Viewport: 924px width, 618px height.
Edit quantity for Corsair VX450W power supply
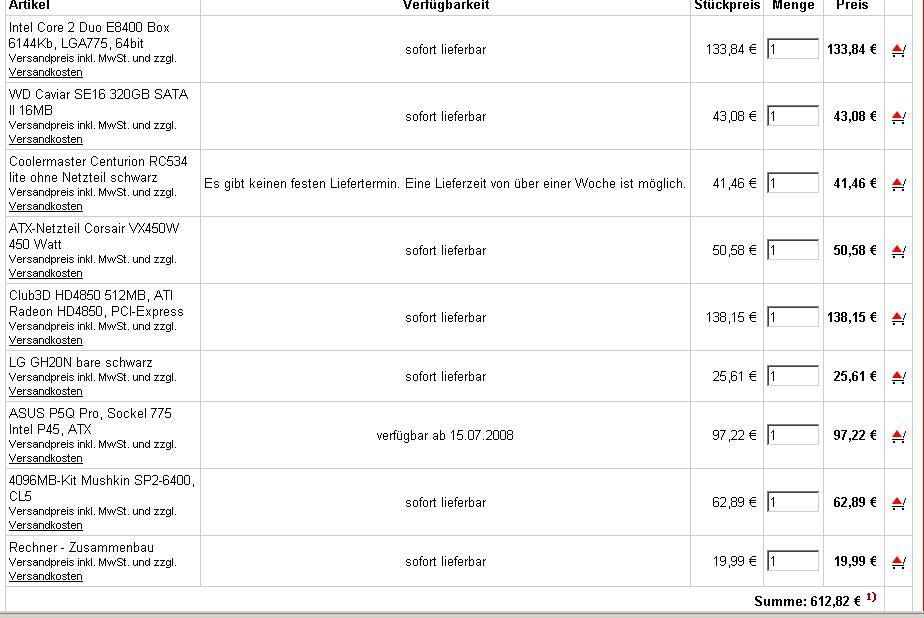pos(793,250)
